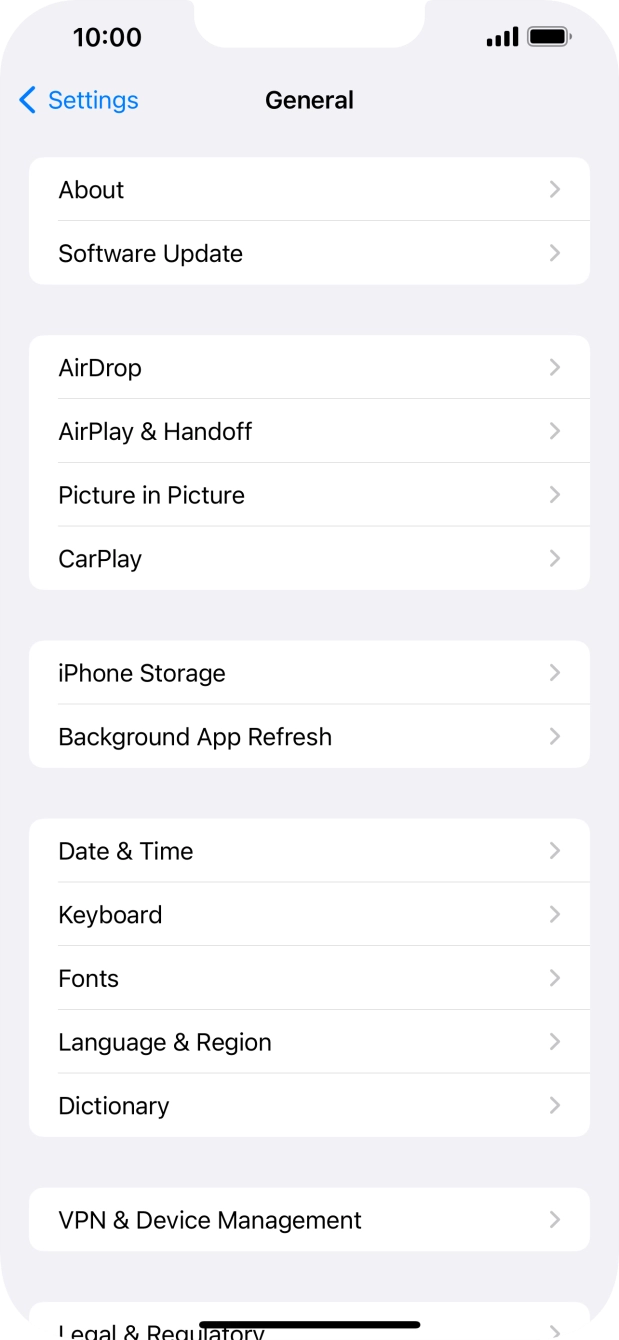Open the About row
Screen dimensions: 619x1340
coord(309,190)
